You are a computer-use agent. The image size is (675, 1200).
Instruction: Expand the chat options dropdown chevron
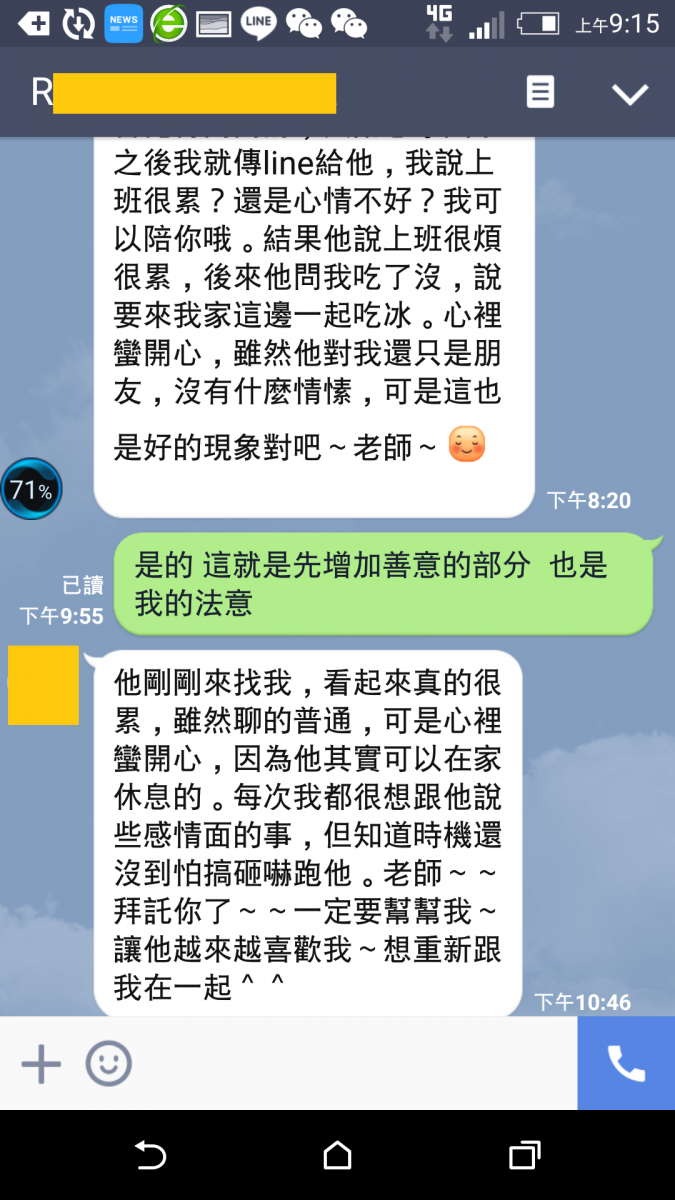(x=630, y=94)
